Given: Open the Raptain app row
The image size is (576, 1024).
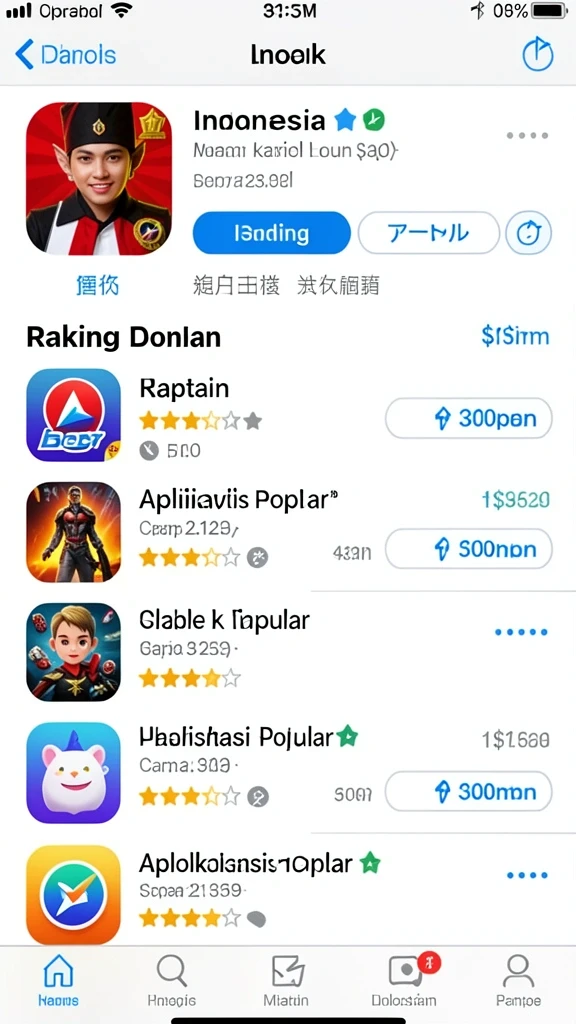Looking at the screenshot, I should pos(288,416).
